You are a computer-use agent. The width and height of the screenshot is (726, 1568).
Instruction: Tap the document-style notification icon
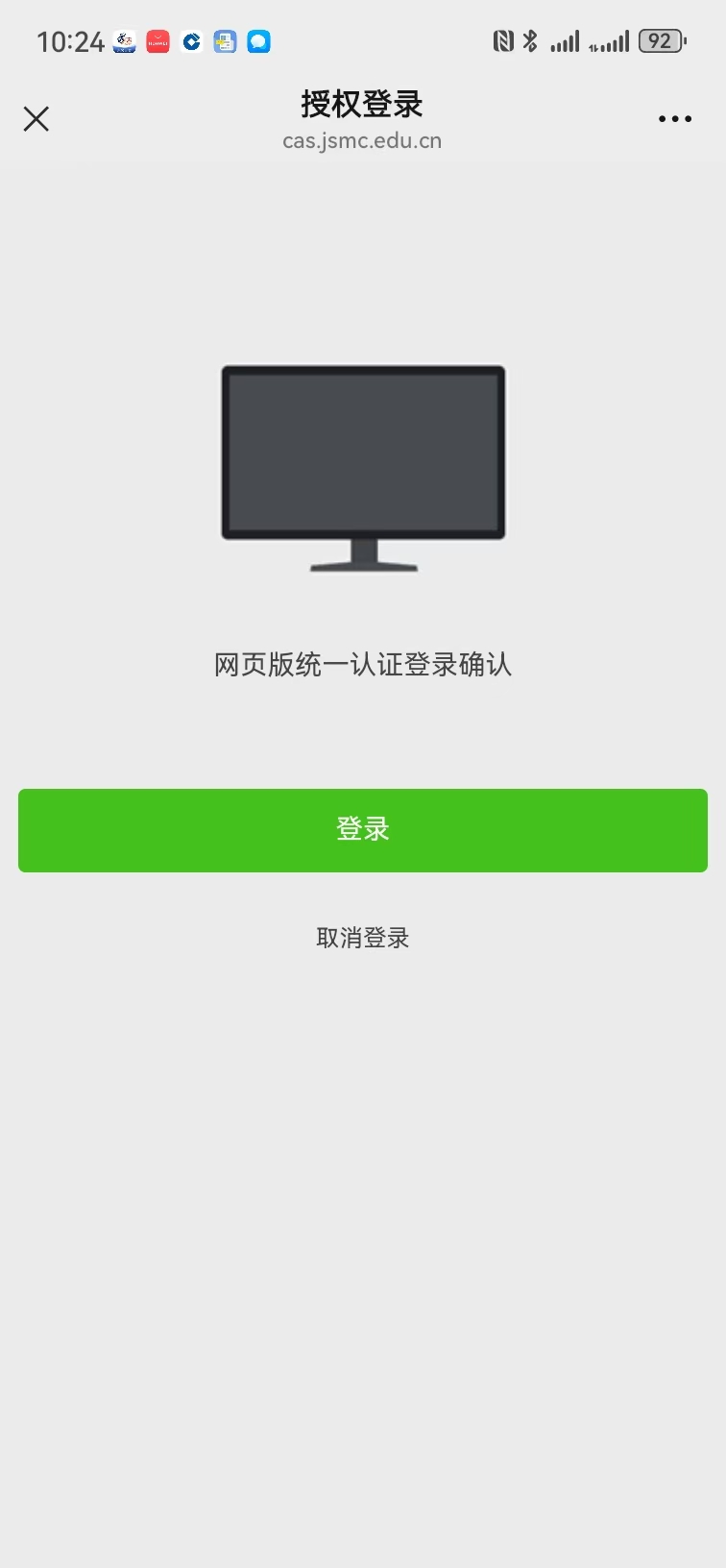coord(225,41)
